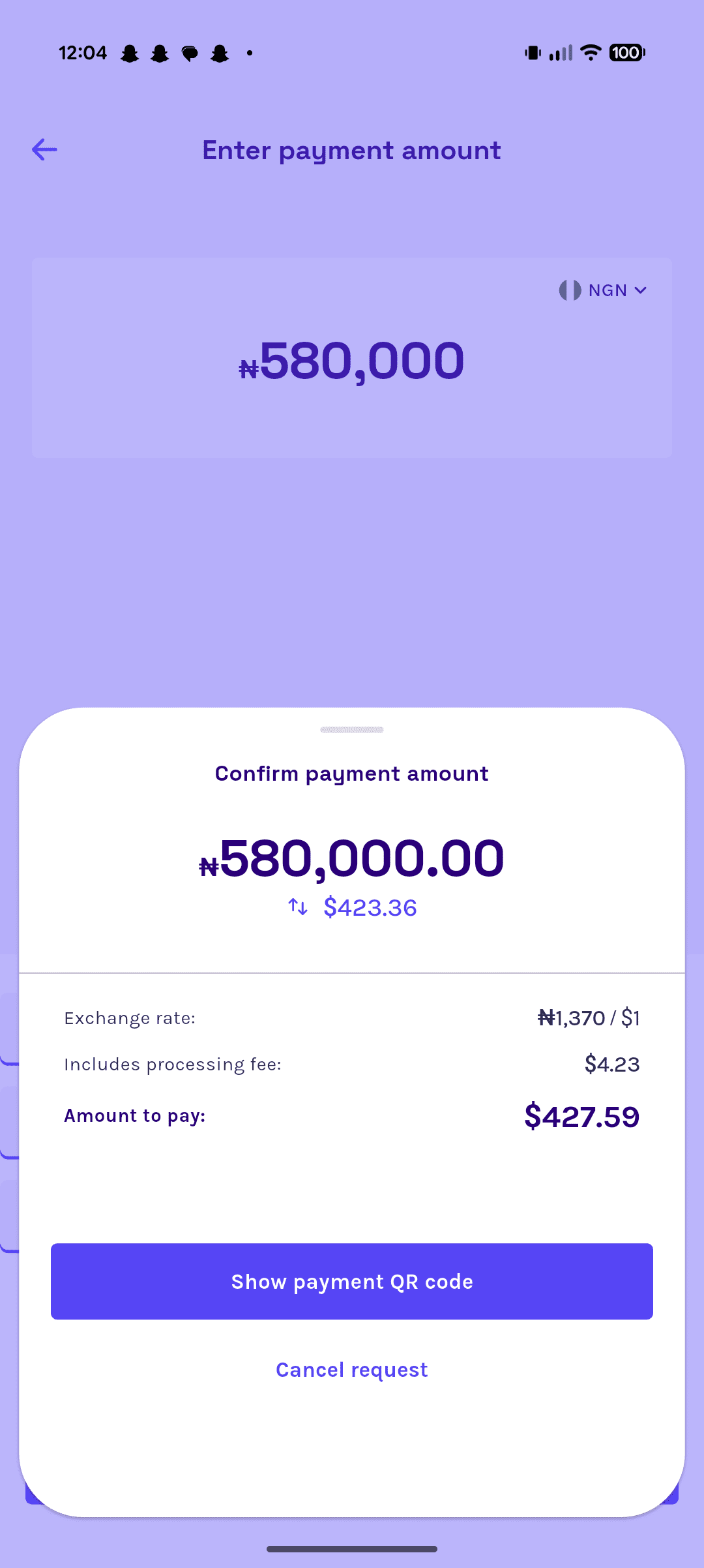The image size is (704, 1568).
Task: Tap the bottom sheet drag handle
Action: tap(352, 729)
